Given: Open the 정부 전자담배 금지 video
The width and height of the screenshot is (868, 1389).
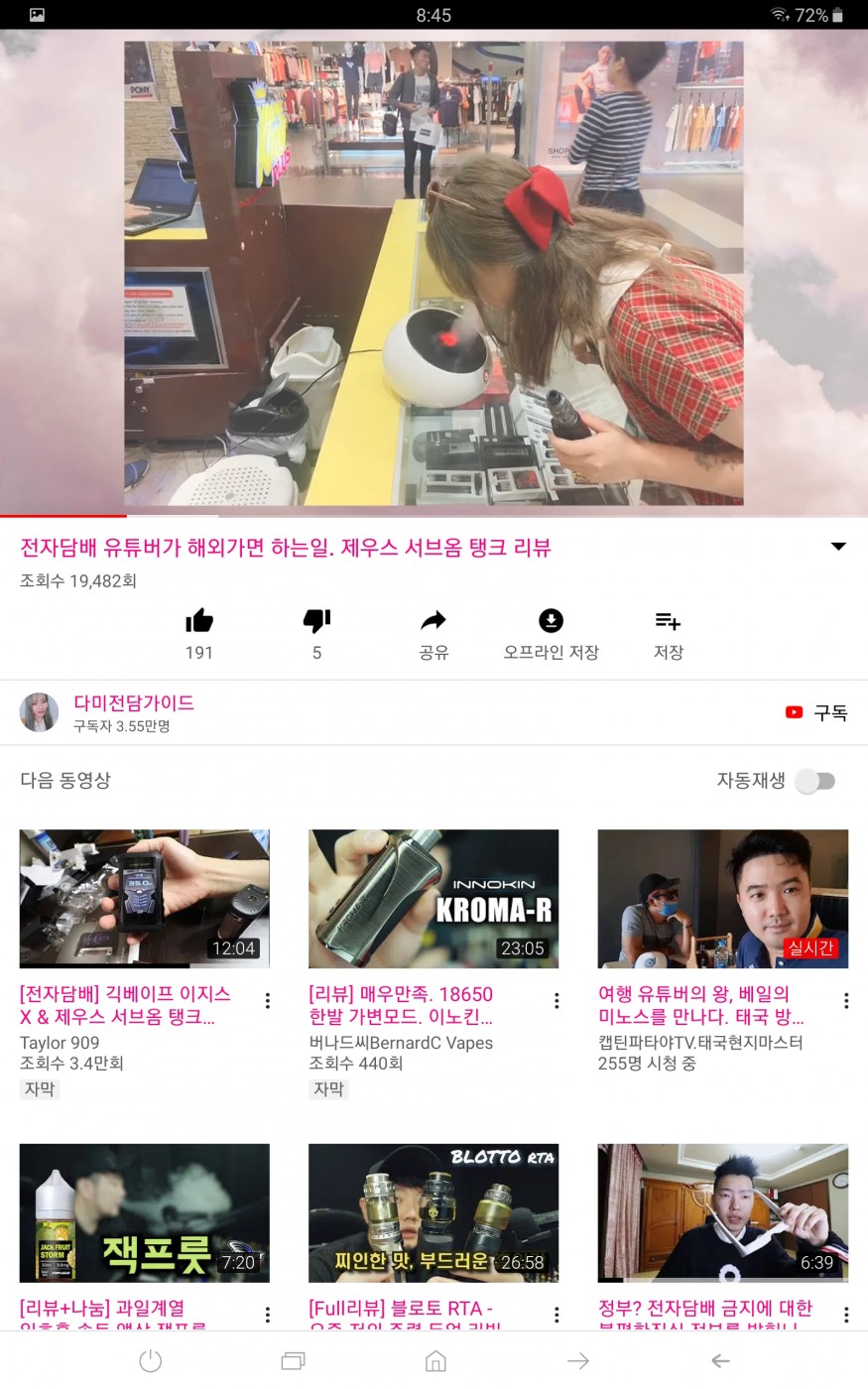Looking at the screenshot, I should point(722,1212).
